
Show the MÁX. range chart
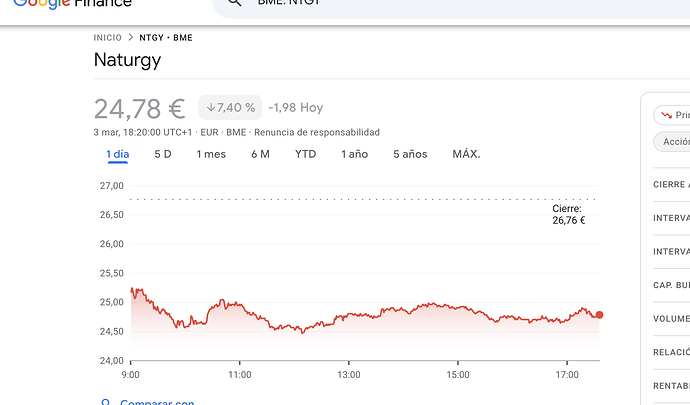point(466,154)
